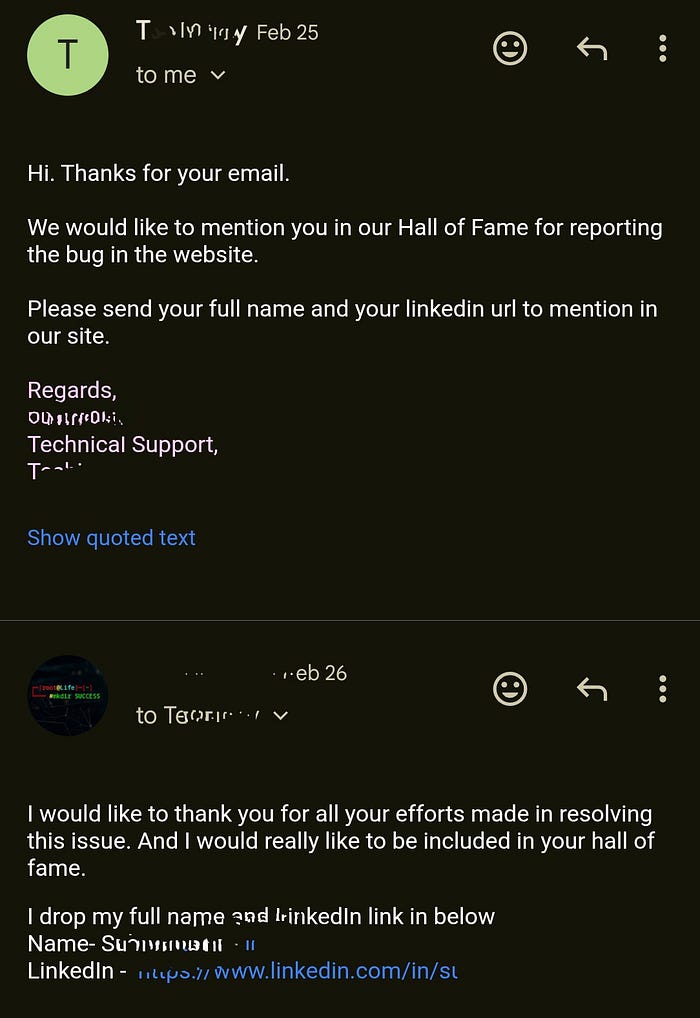Open more options for the Feb 26 message

click(662, 688)
